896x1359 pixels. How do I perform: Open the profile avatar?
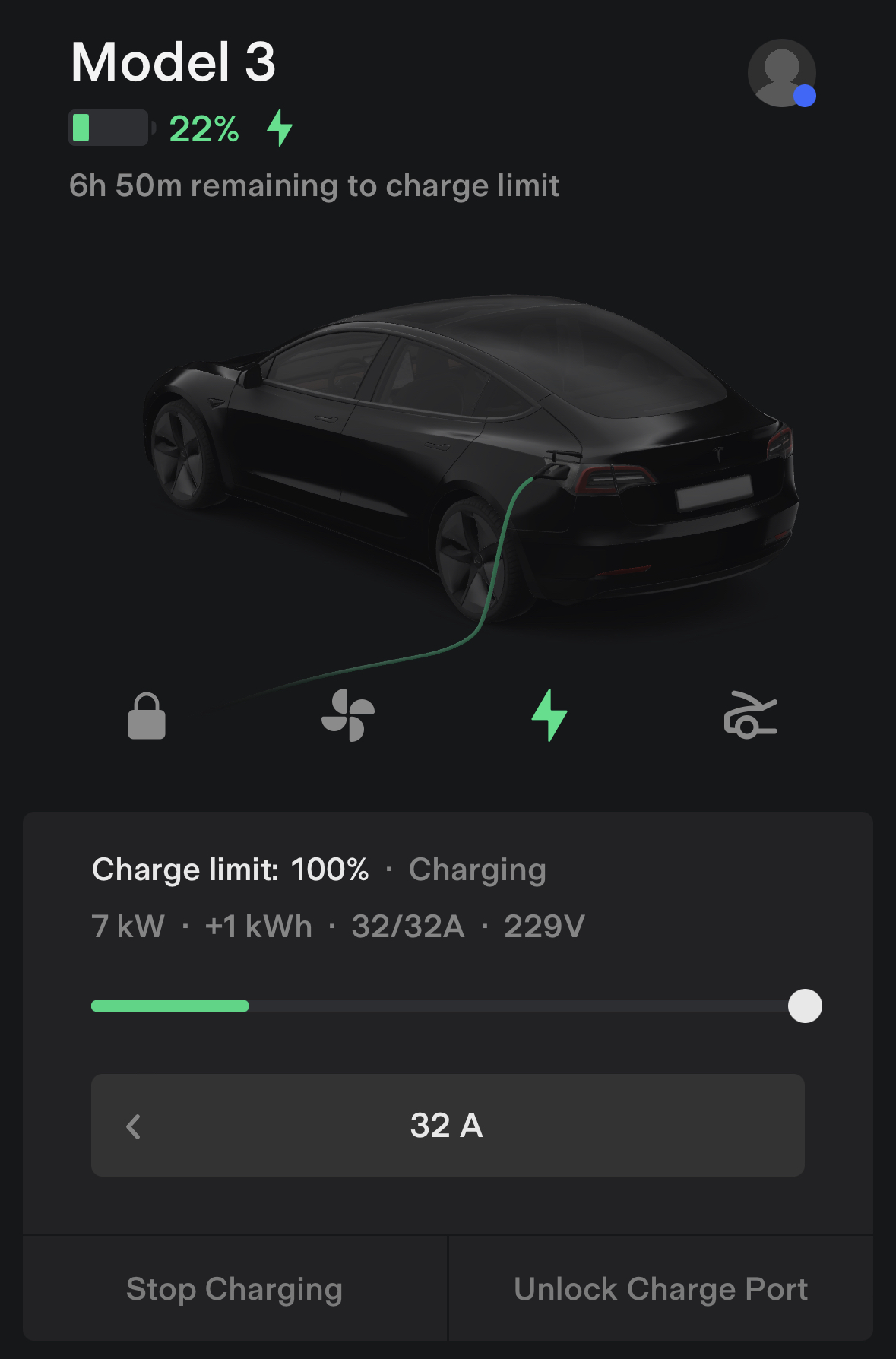pyautogui.click(x=781, y=73)
